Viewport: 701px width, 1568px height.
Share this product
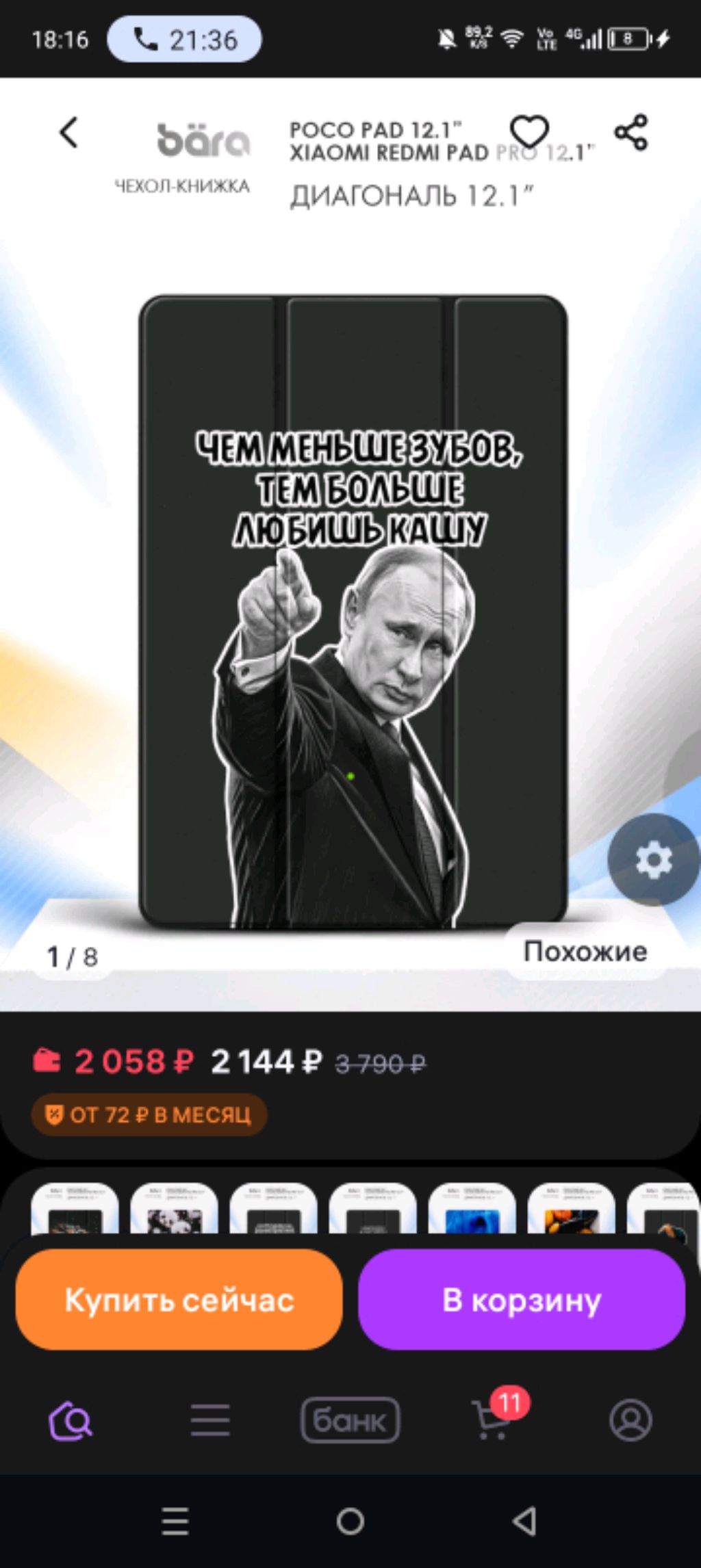tap(630, 132)
